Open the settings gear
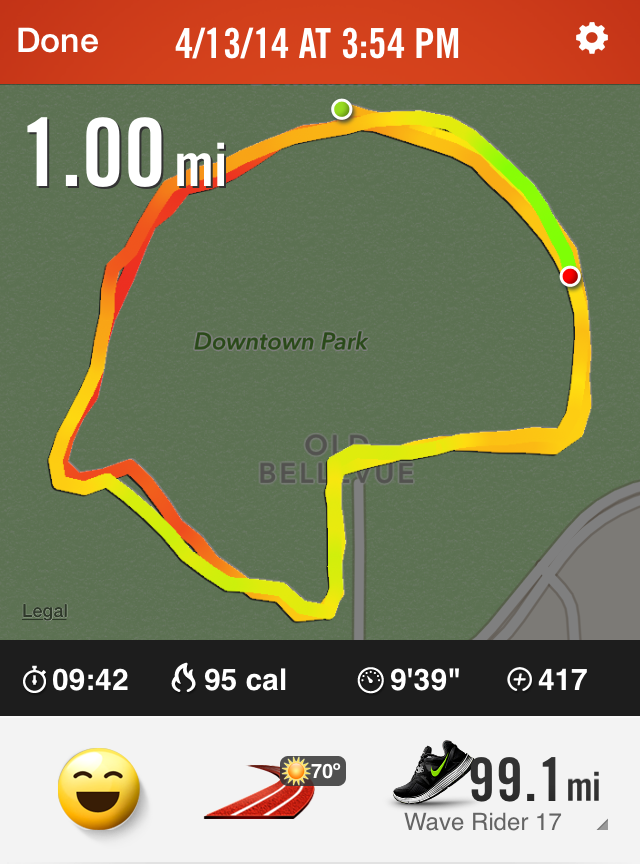Viewport: 640px width, 864px height. (x=592, y=39)
